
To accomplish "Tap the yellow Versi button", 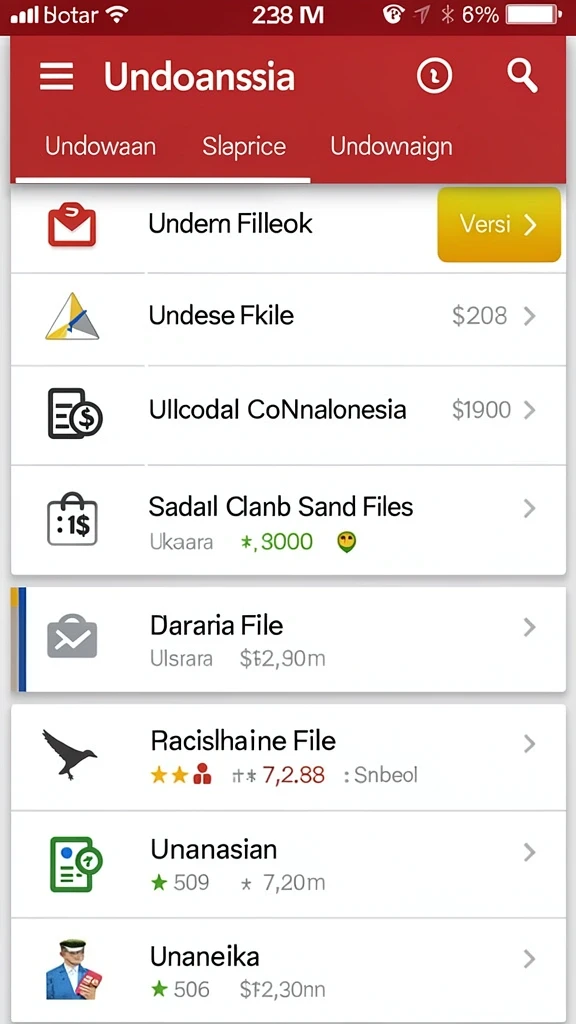I will 499,225.
